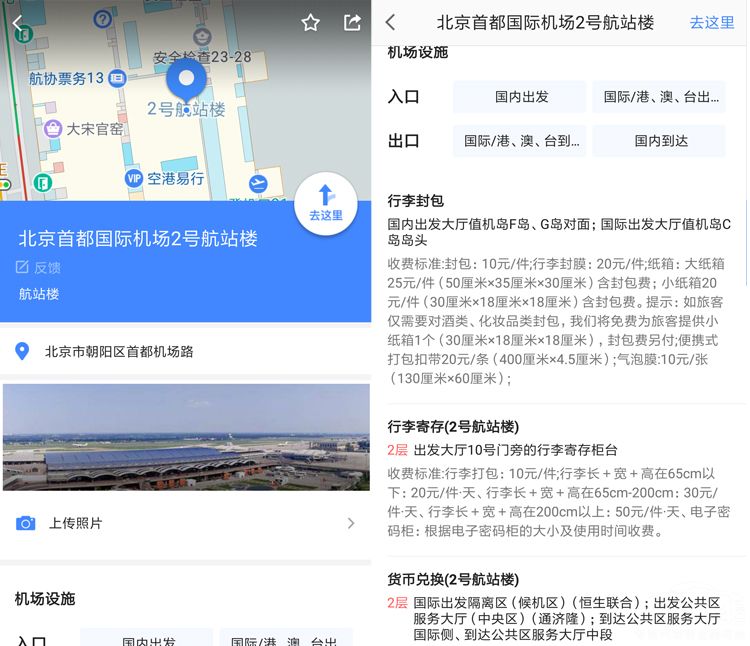Go back from the map view
The height and width of the screenshot is (646, 750).
(x=16, y=23)
